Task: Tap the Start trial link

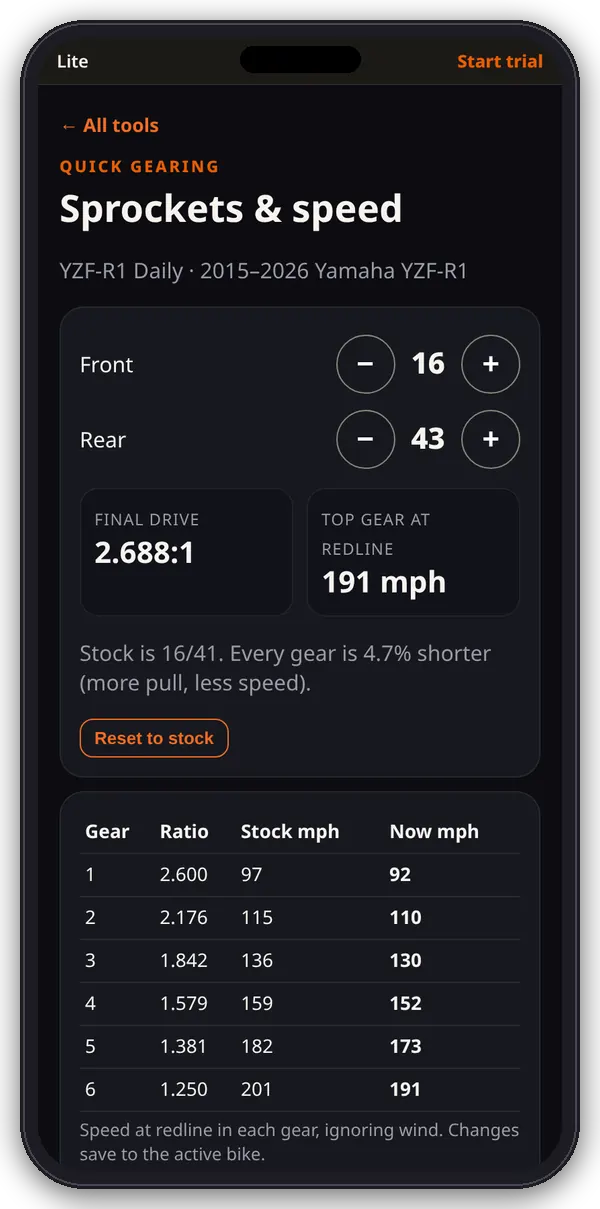Action: pyautogui.click(x=500, y=61)
